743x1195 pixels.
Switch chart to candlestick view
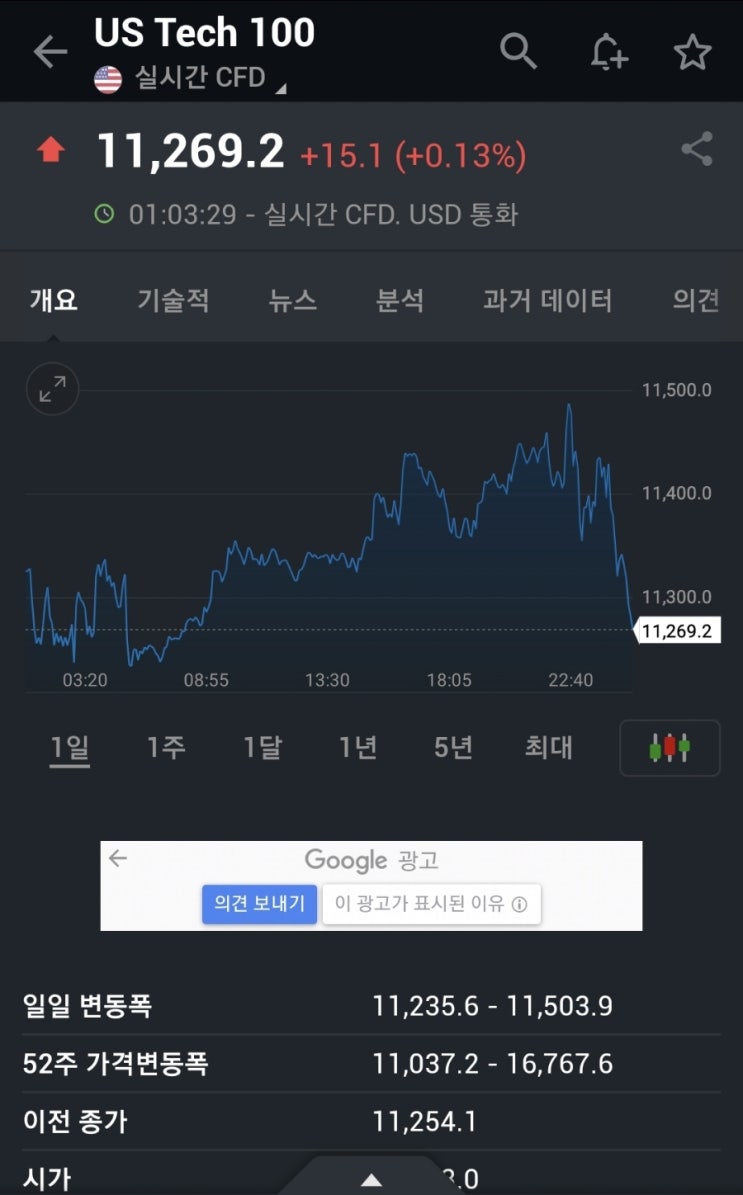[669, 747]
